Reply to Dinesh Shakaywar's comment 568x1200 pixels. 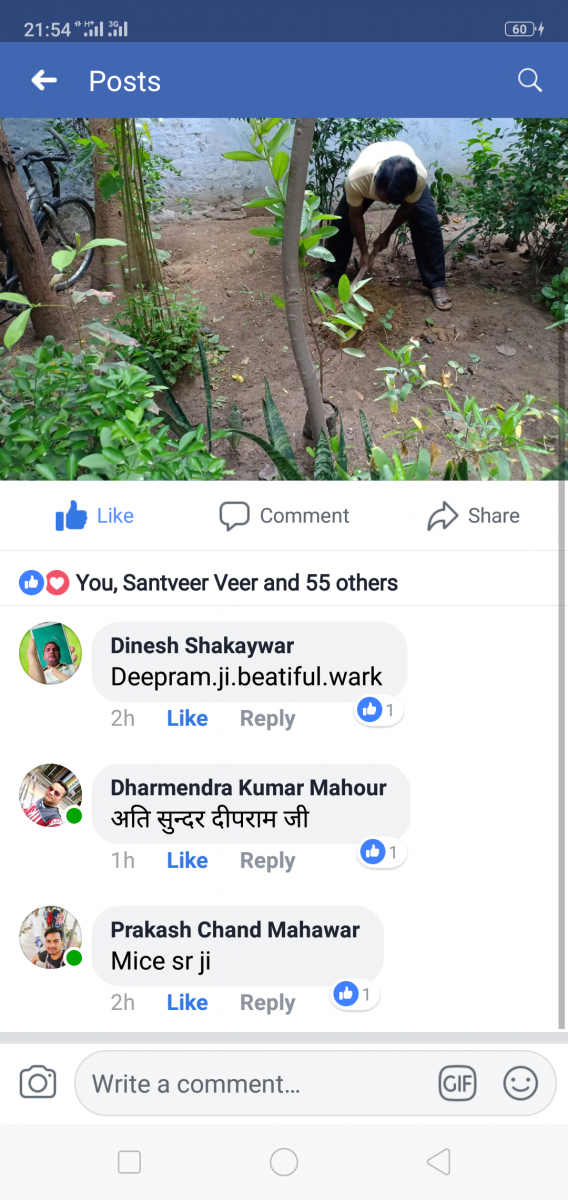267,719
